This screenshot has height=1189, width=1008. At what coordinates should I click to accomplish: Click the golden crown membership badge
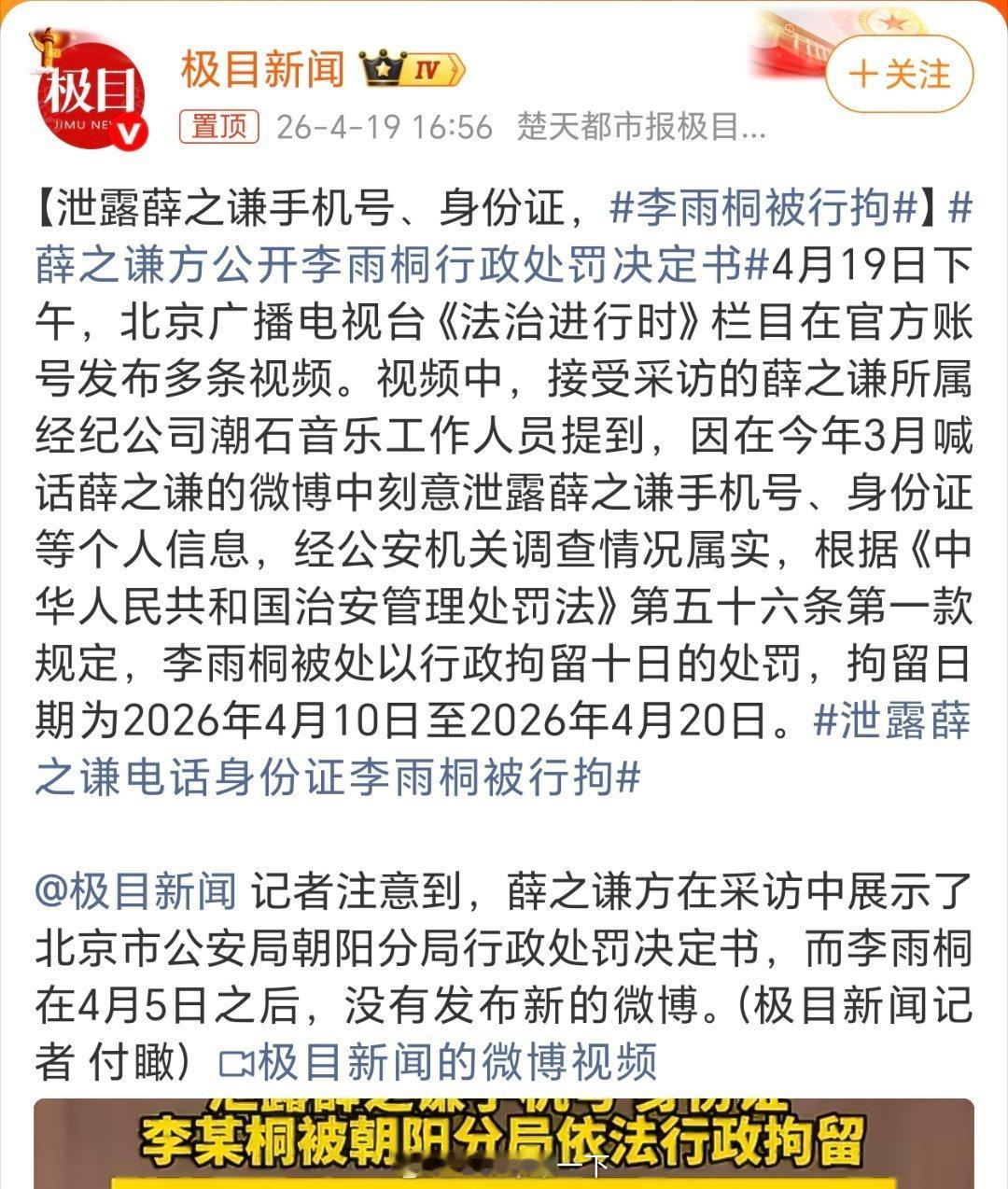(381, 65)
